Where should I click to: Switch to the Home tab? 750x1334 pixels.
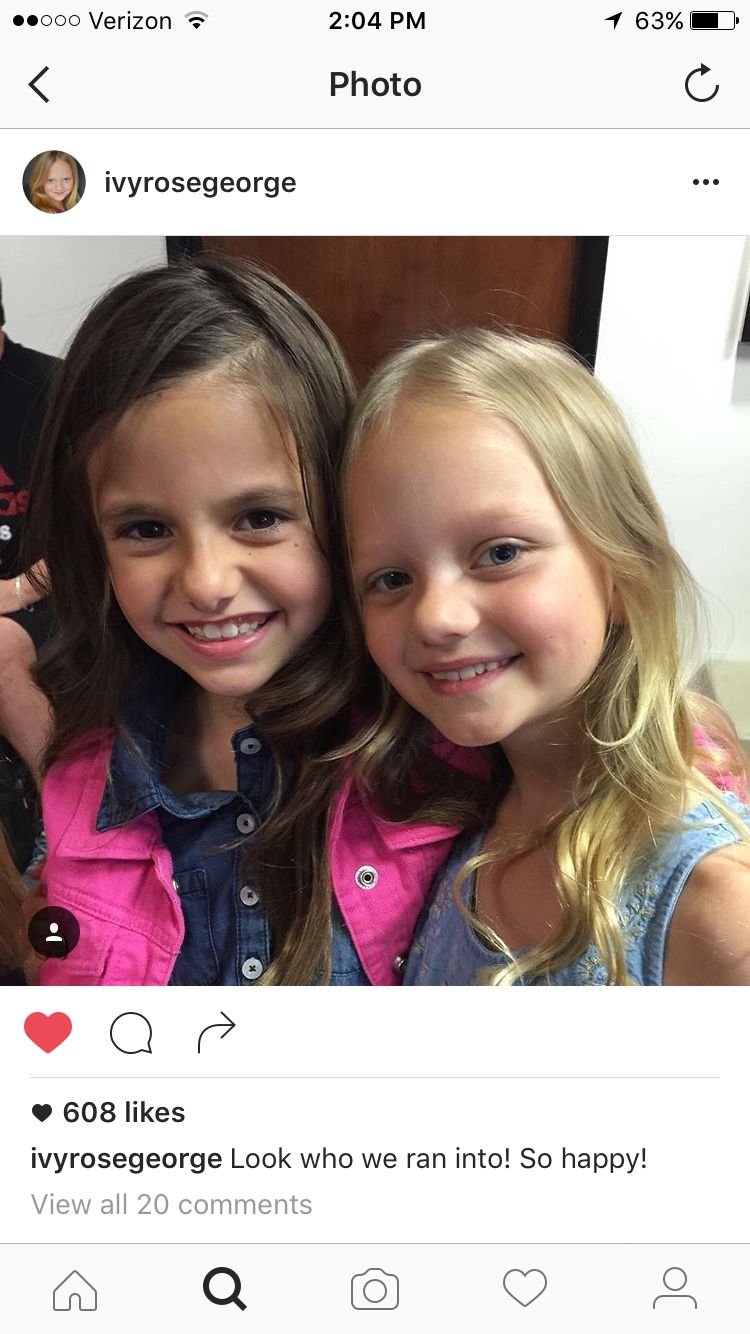pos(75,1289)
